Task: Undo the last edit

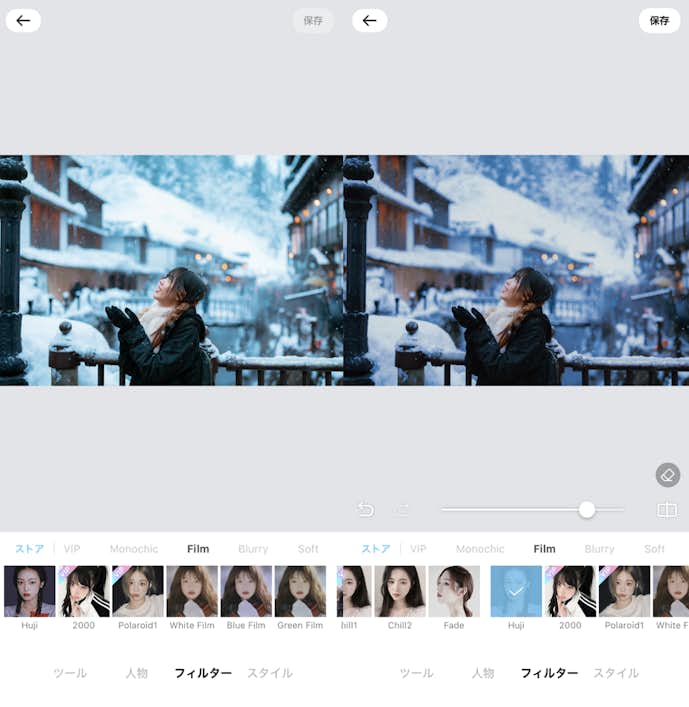Action: click(365, 510)
